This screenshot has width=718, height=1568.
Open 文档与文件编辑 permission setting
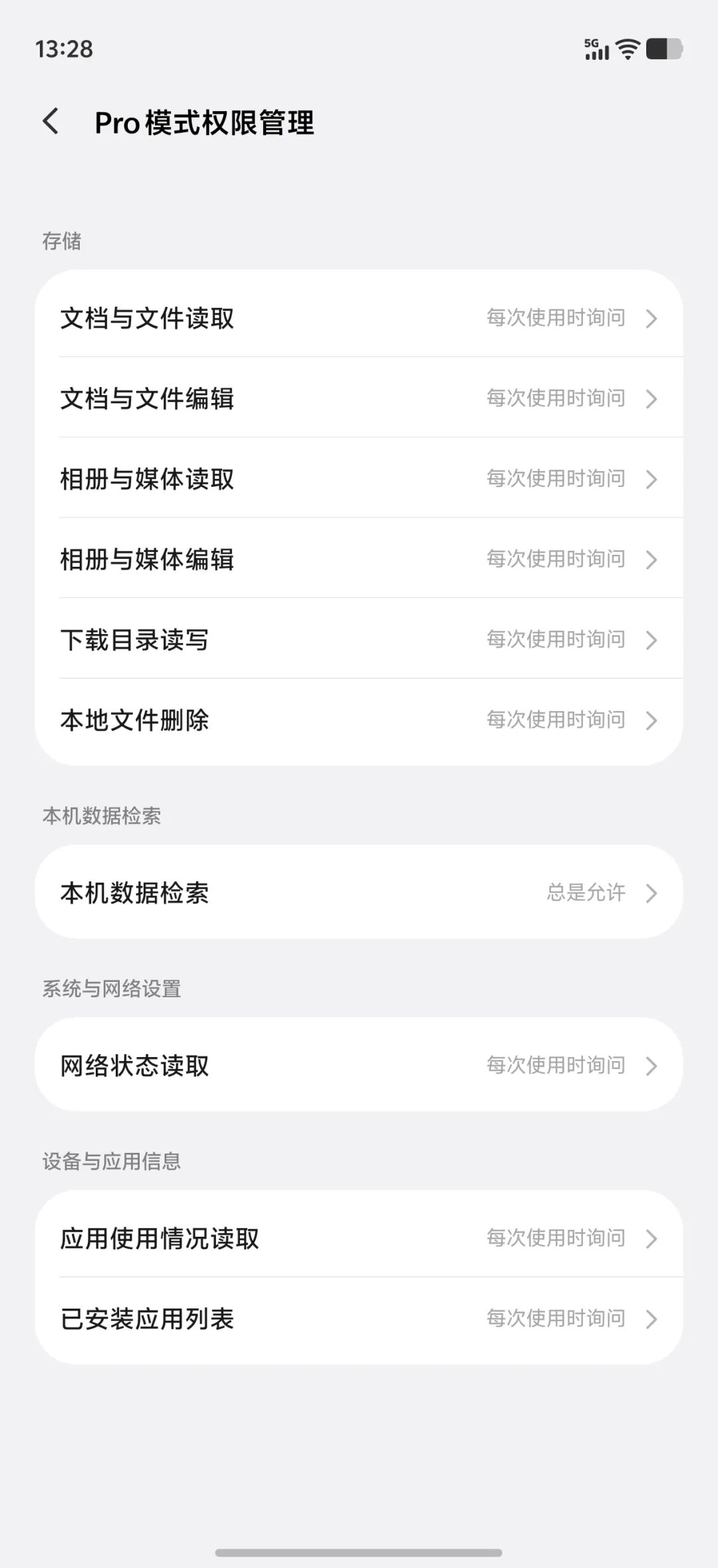click(x=359, y=398)
